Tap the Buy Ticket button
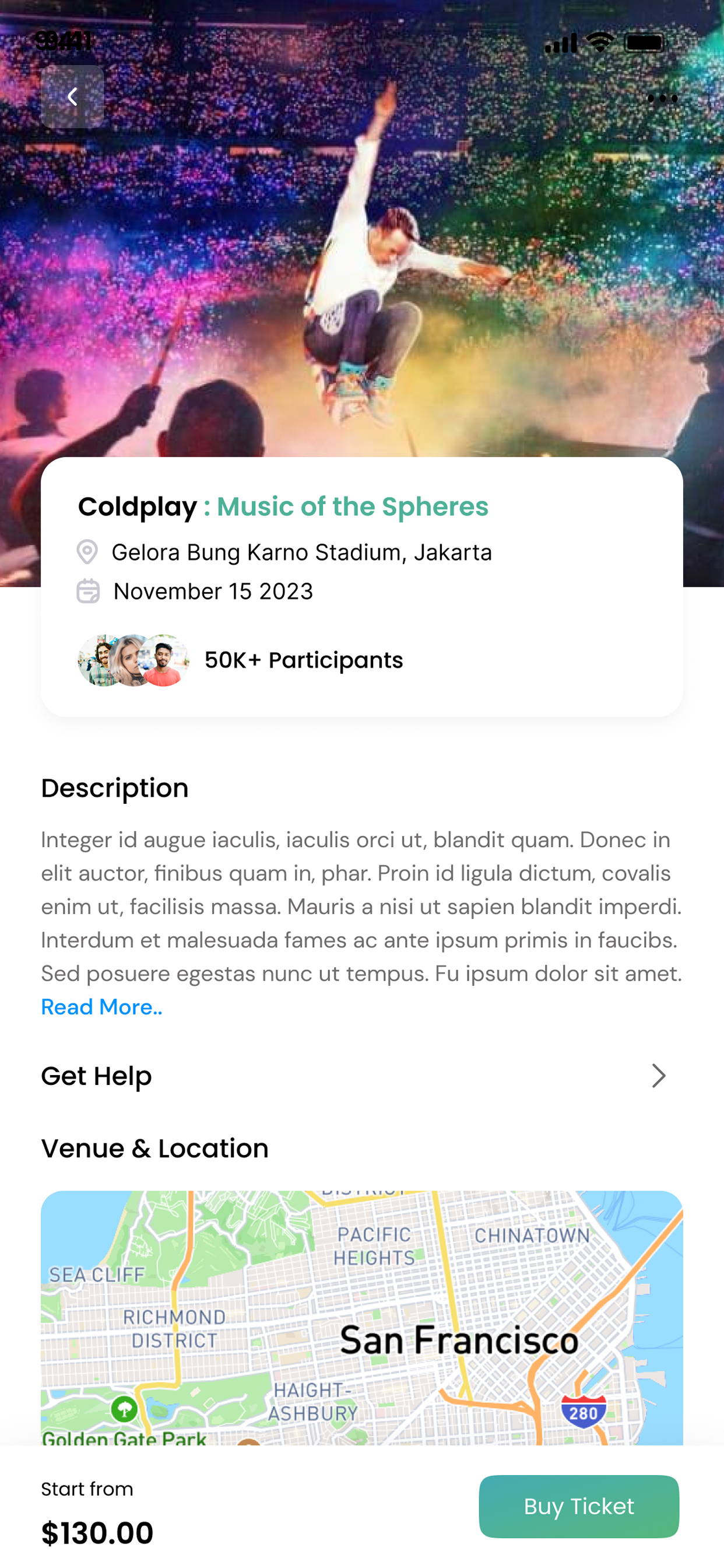Image resolution: width=724 pixels, height=1568 pixels. click(578, 1506)
